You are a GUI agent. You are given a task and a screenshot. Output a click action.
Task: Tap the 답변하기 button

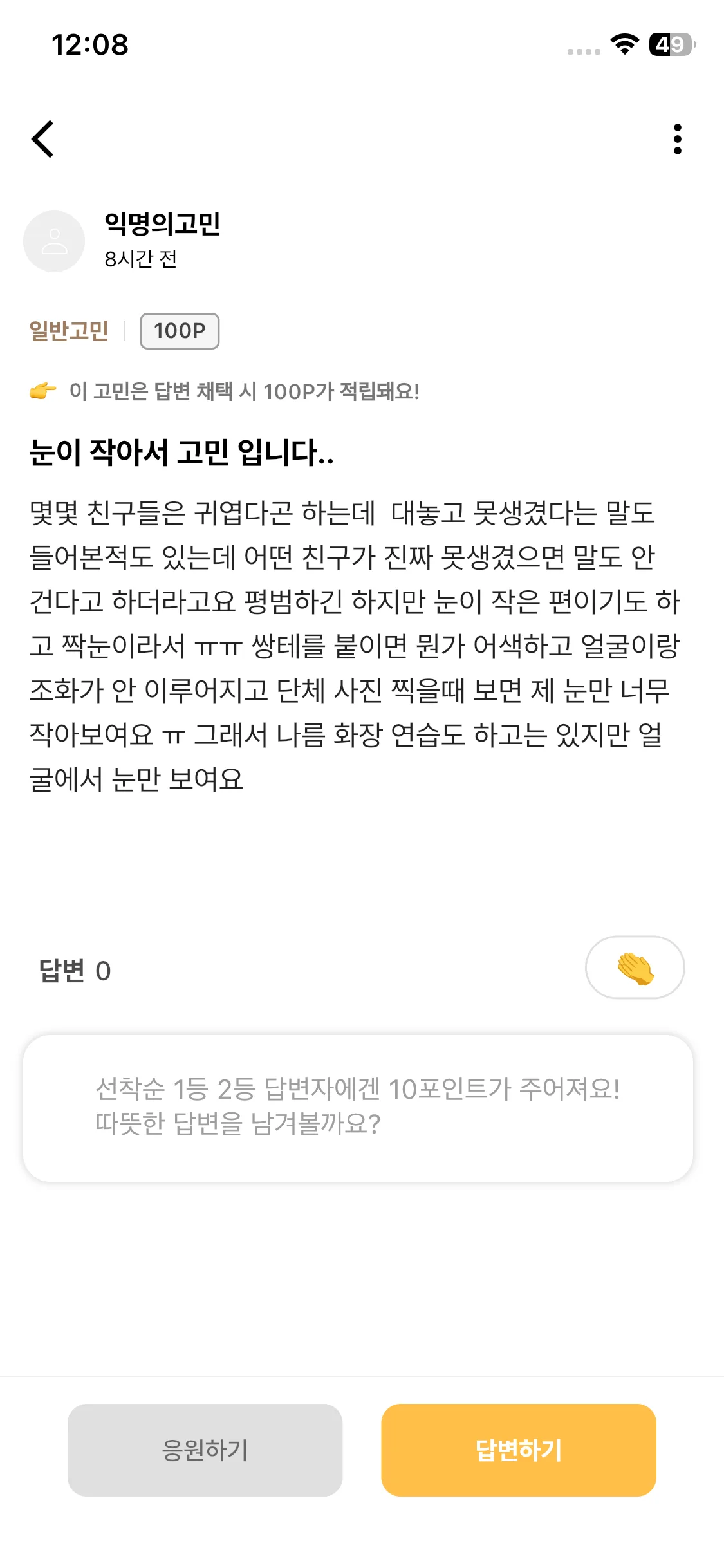point(518,1450)
